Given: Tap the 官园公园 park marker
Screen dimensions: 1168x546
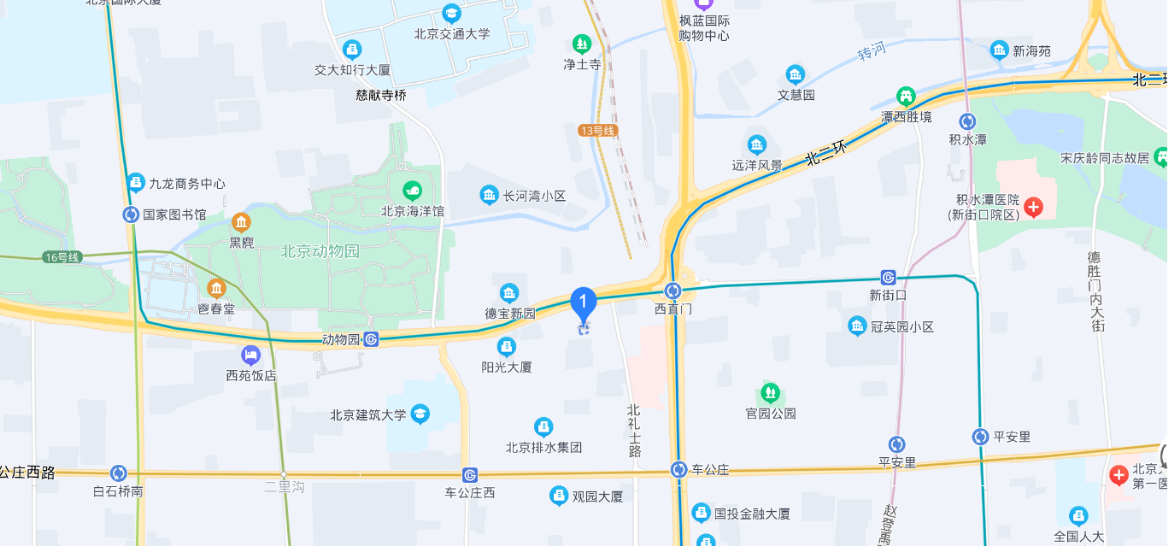Looking at the screenshot, I should point(770,393).
